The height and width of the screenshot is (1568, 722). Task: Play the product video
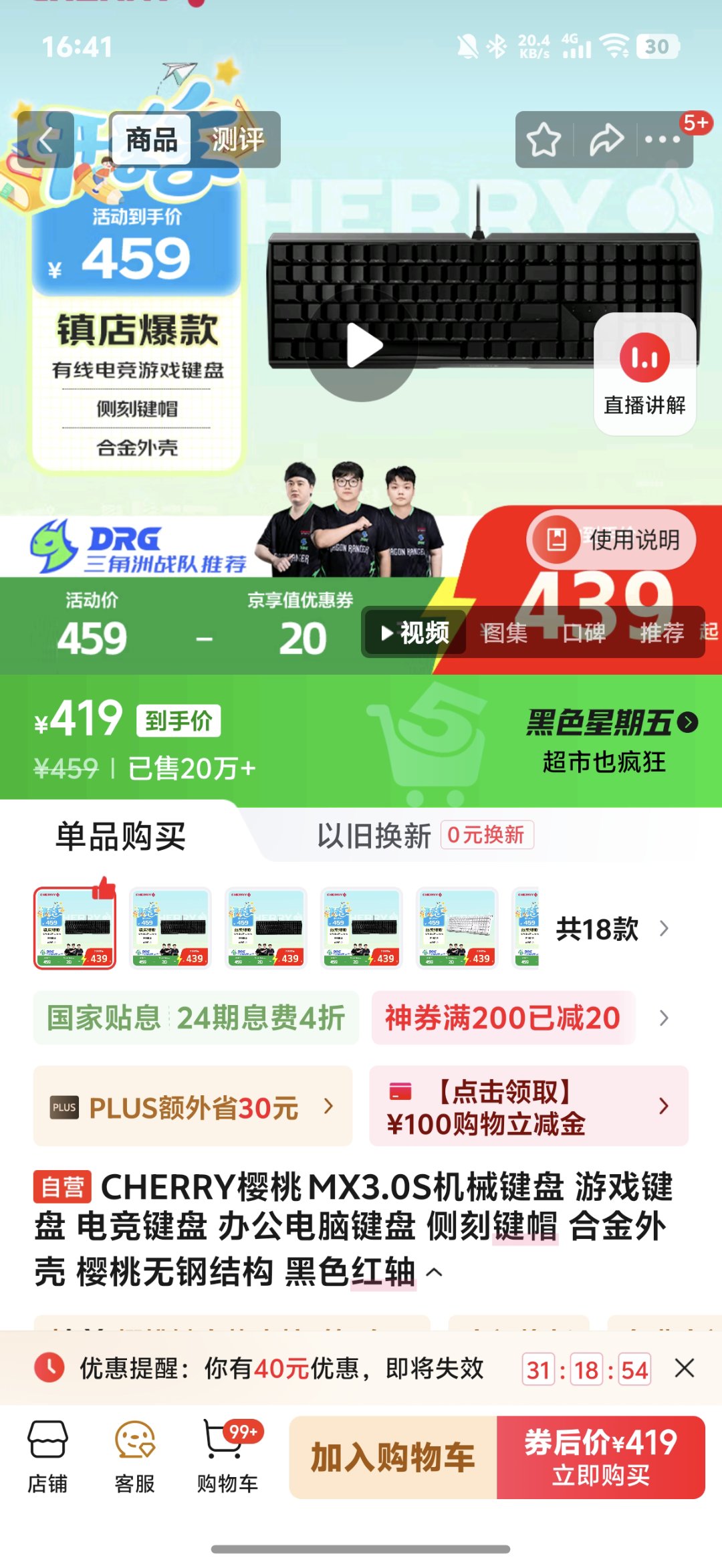(x=363, y=346)
